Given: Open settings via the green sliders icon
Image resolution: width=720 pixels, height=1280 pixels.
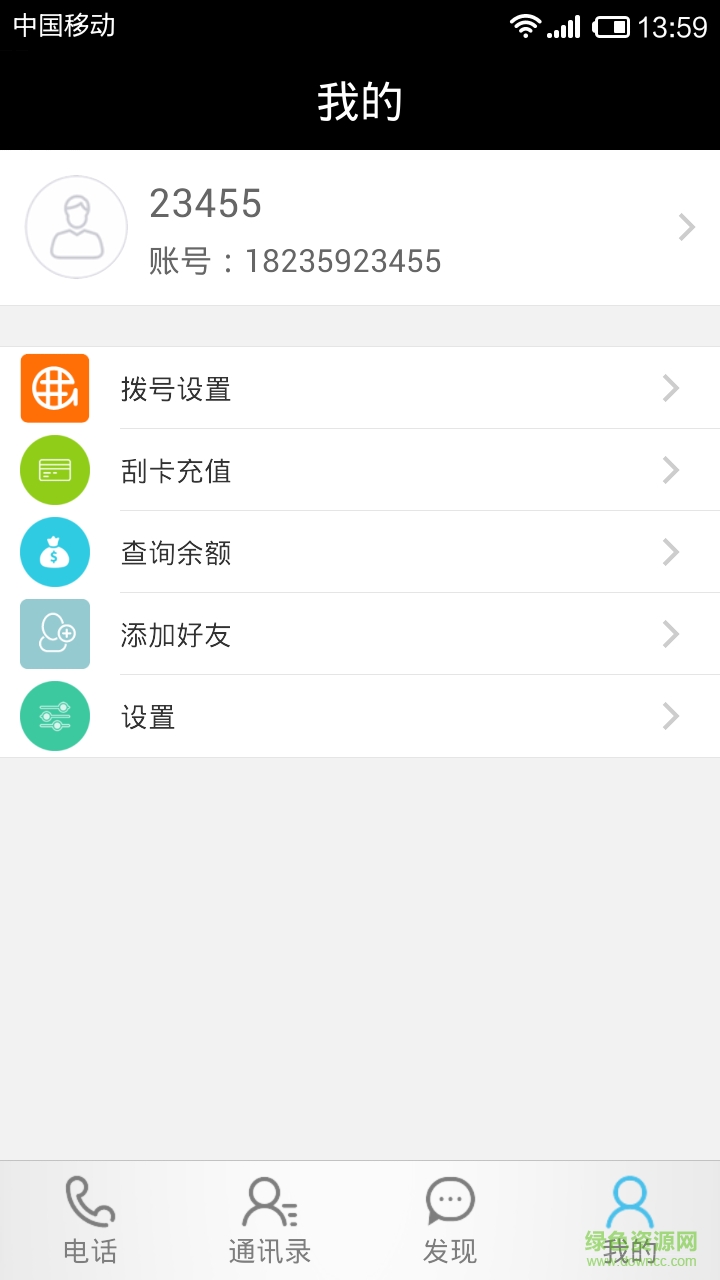Looking at the screenshot, I should click(x=54, y=716).
